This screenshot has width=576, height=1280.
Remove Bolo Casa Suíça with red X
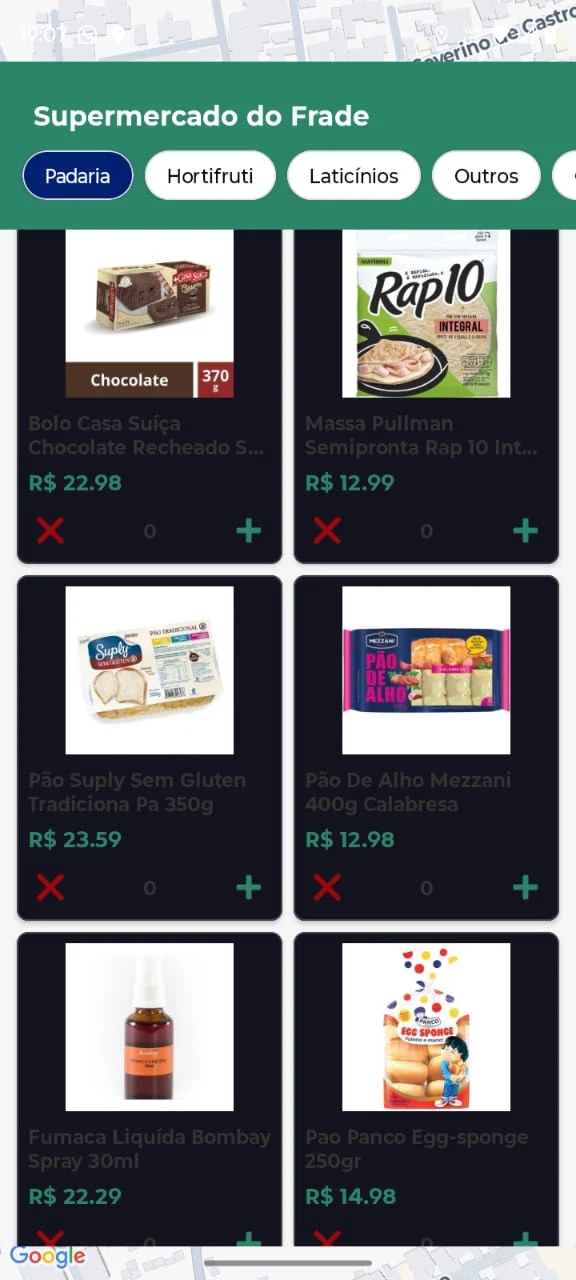50,530
